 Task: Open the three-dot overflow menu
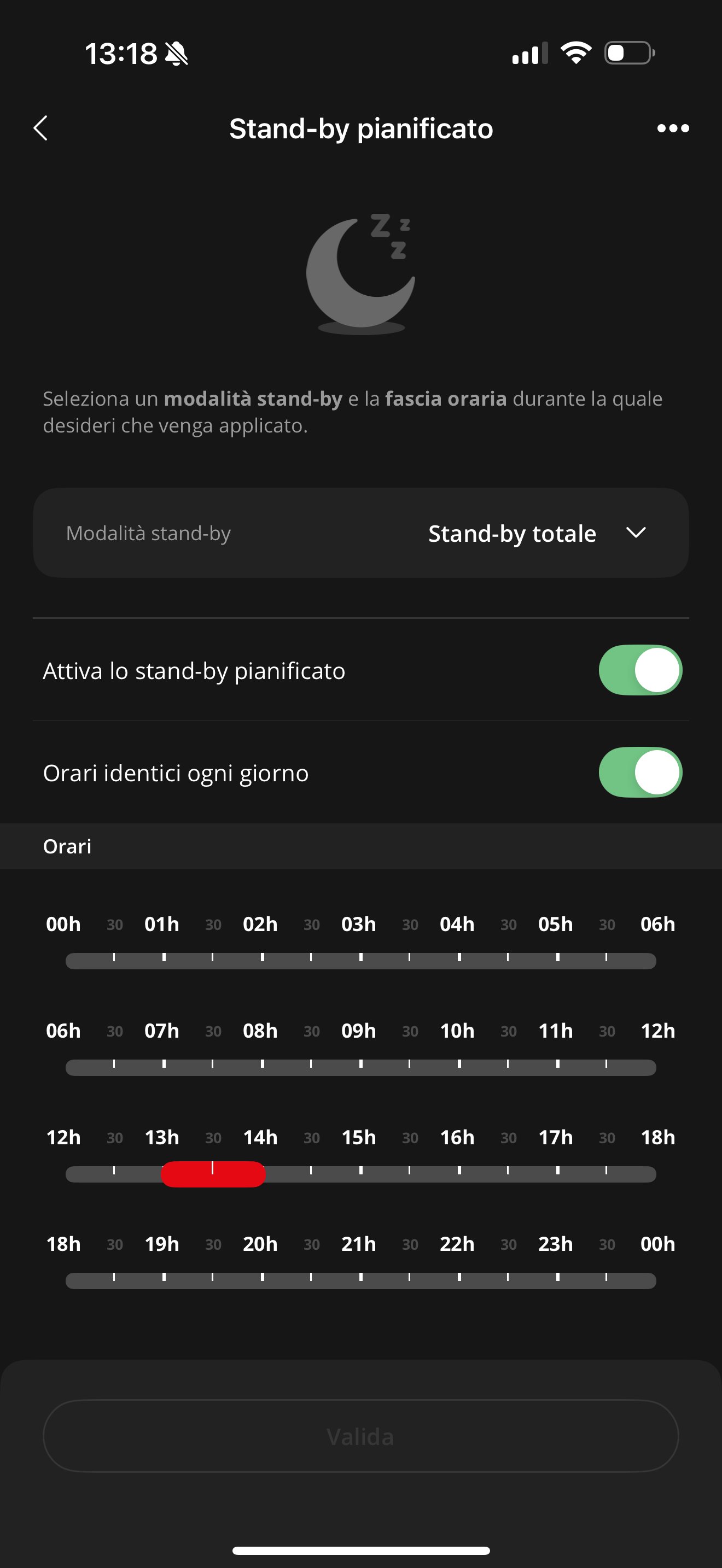[x=673, y=128]
